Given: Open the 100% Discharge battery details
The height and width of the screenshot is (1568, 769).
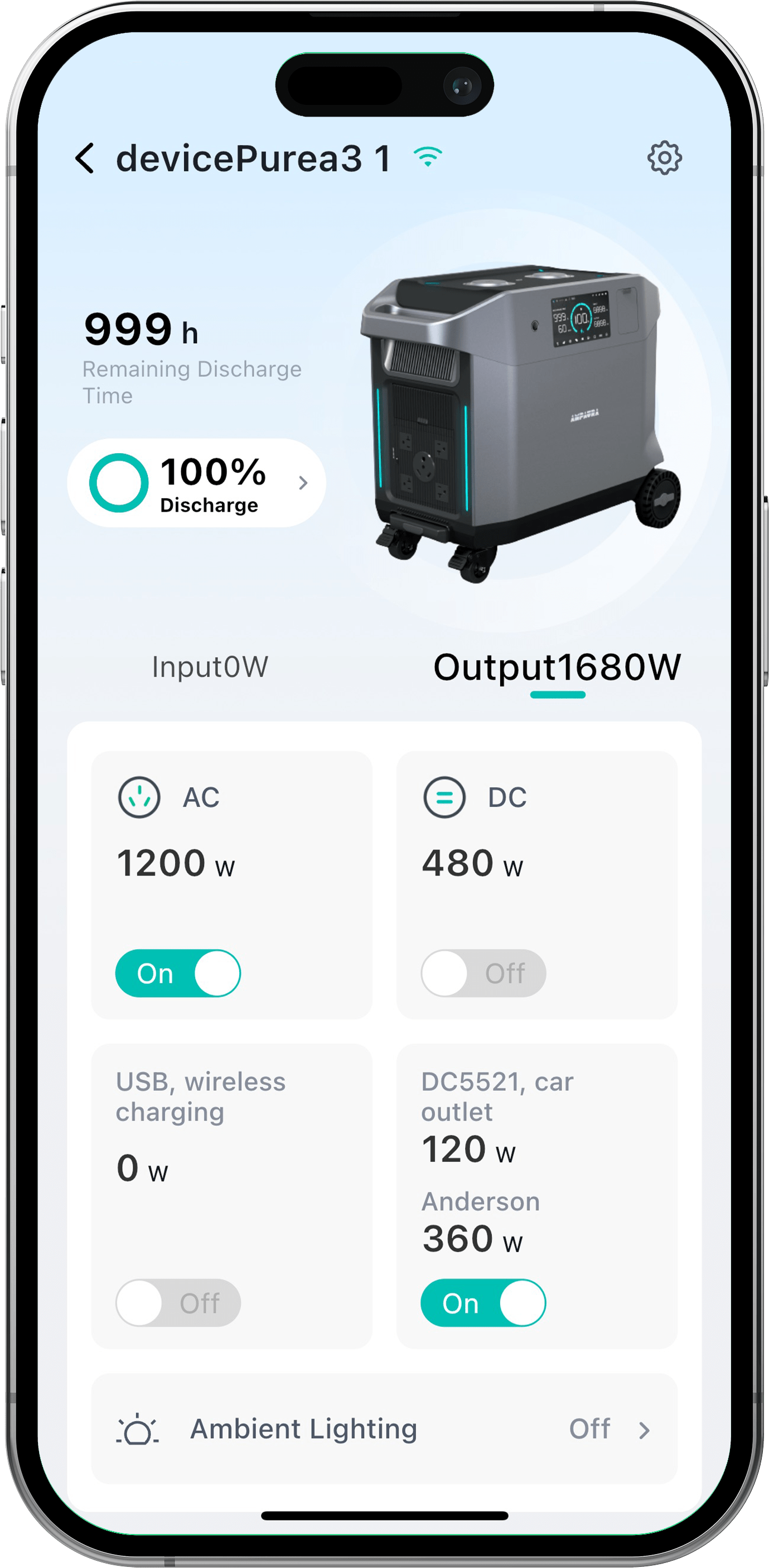Looking at the screenshot, I should coord(196,483).
